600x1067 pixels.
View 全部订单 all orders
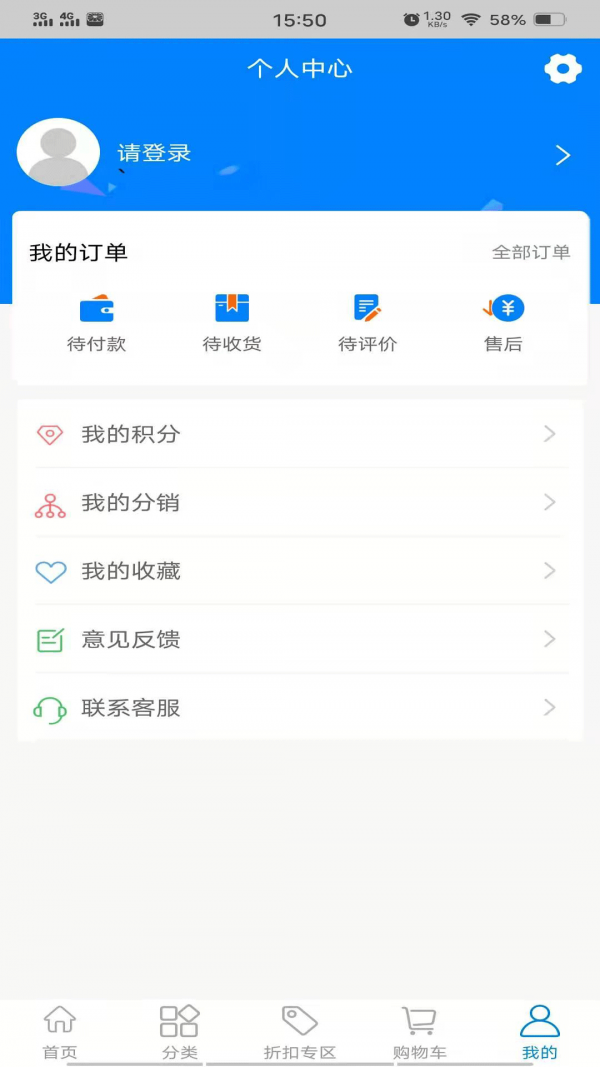click(530, 253)
